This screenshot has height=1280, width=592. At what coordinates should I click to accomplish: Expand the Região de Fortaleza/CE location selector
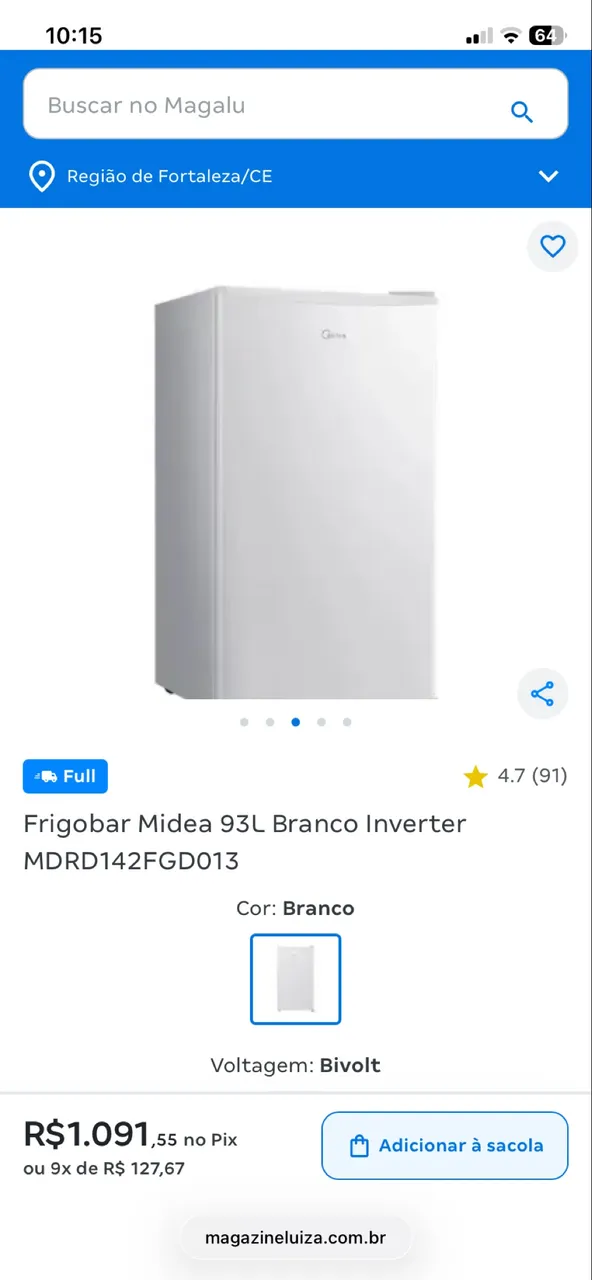[295, 176]
